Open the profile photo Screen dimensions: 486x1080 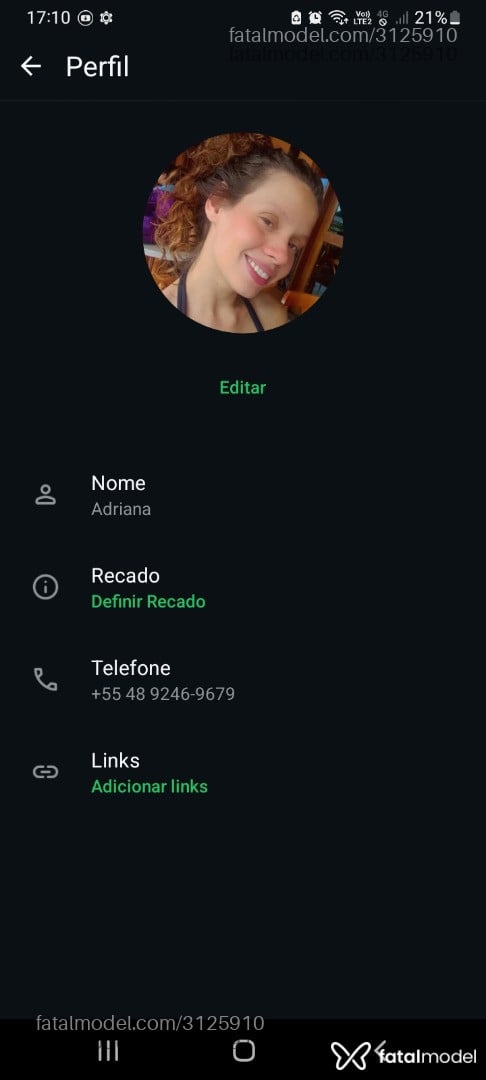click(x=243, y=233)
